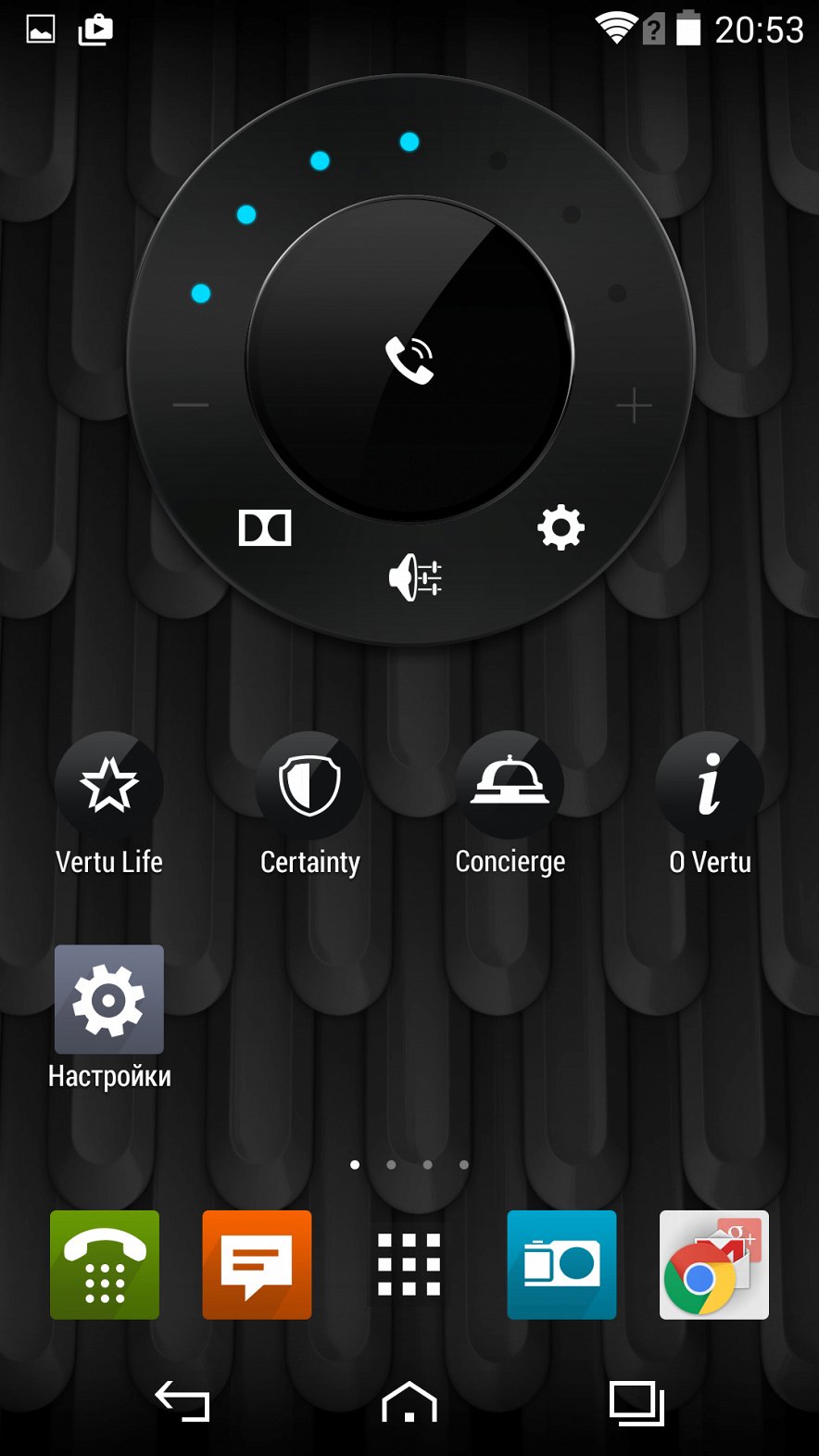The width and height of the screenshot is (819, 1456).
Task: Launch the blue camera app
Action: tap(561, 1265)
